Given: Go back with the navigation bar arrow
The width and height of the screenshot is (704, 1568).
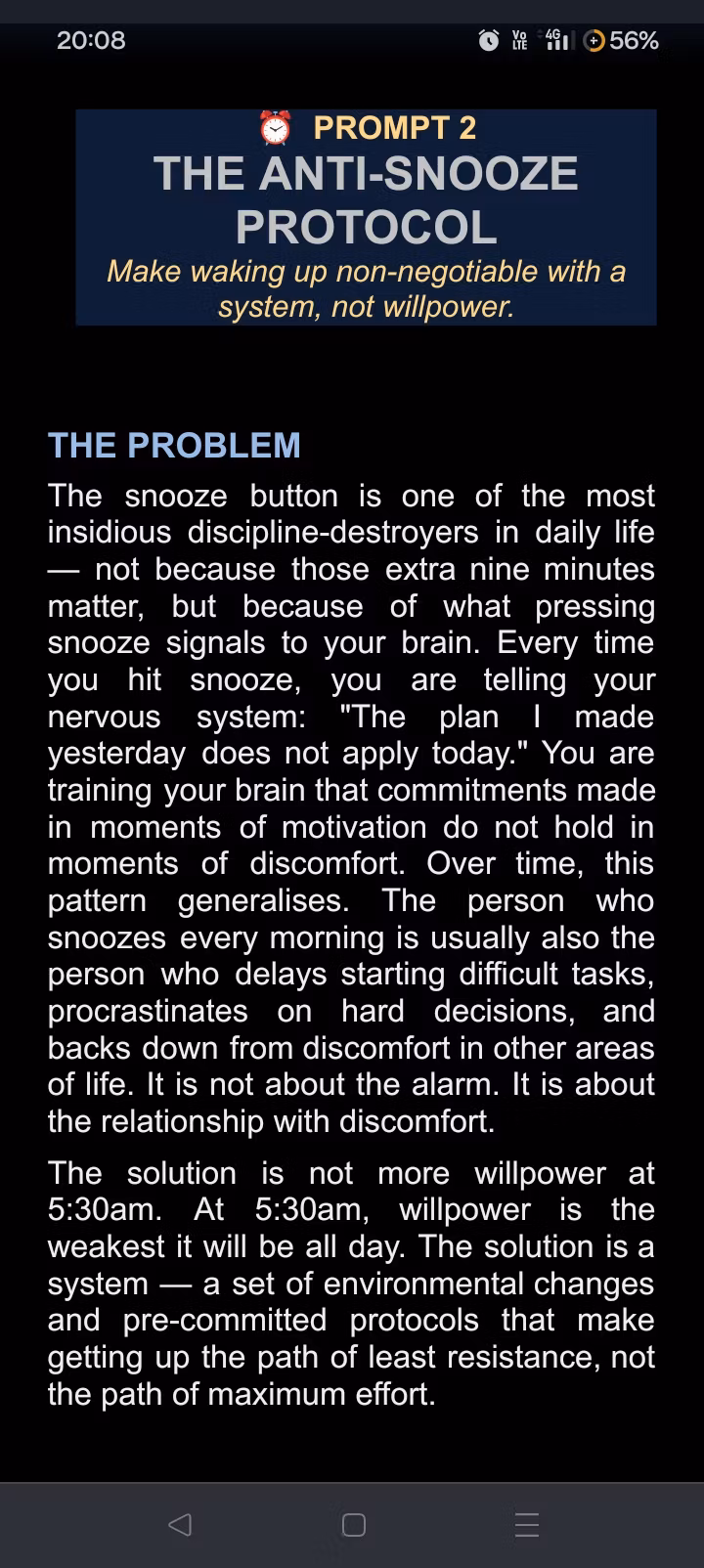Looking at the screenshot, I should [180, 1524].
